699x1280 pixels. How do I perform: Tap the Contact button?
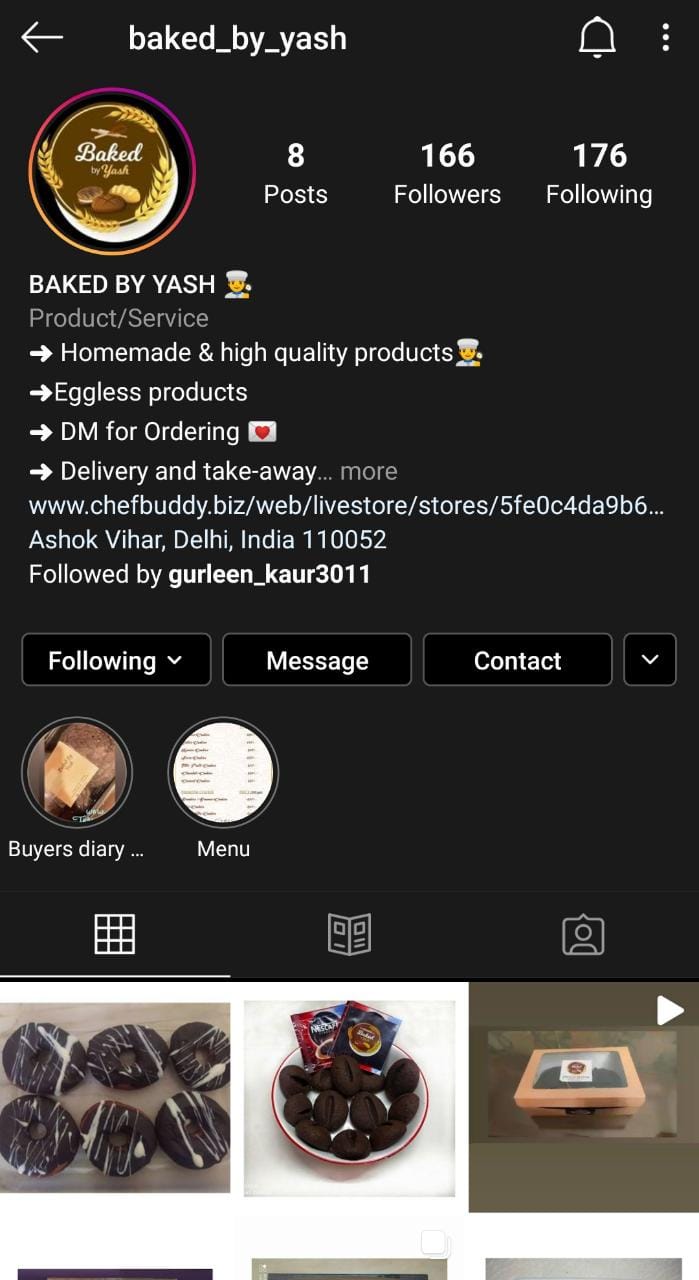[x=517, y=660]
